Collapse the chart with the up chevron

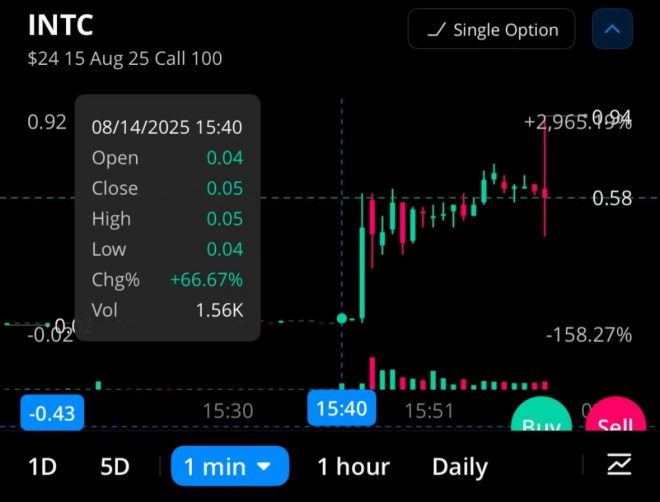[x=612, y=30]
